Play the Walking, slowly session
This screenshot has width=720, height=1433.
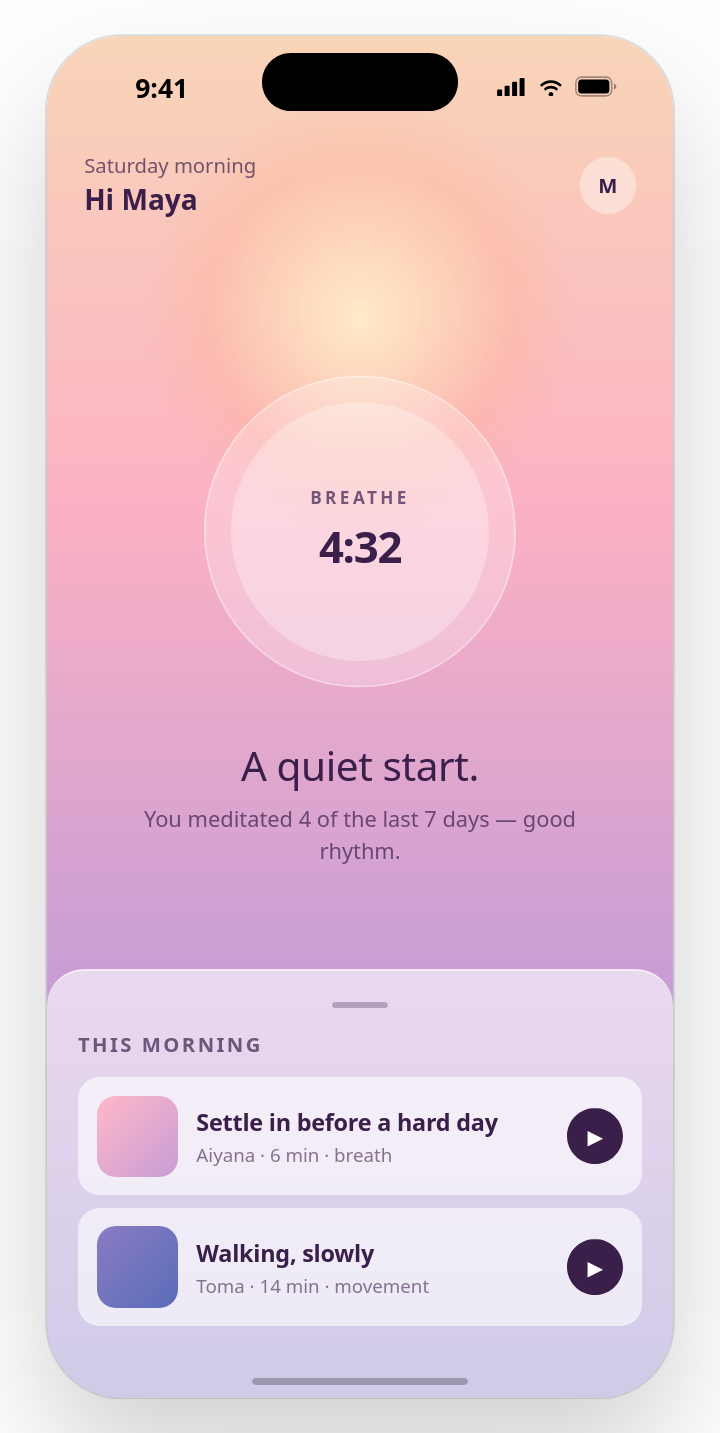point(595,1267)
